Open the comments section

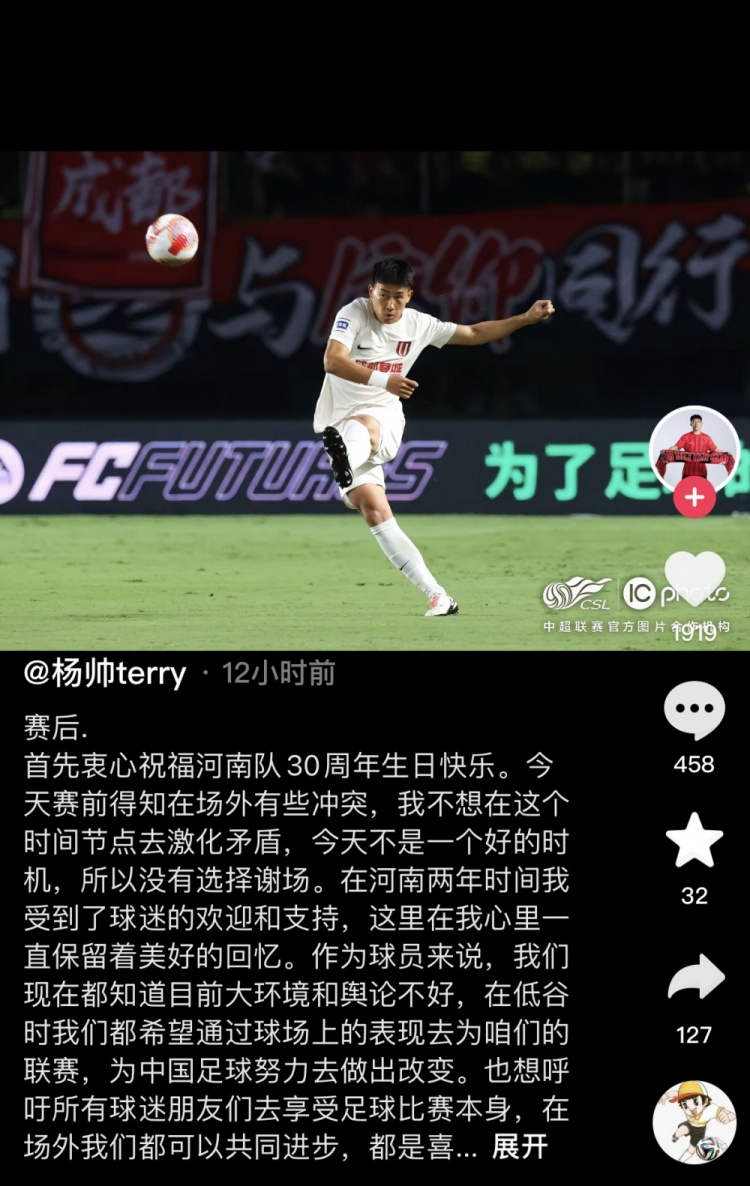pyautogui.click(x=694, y=711)
